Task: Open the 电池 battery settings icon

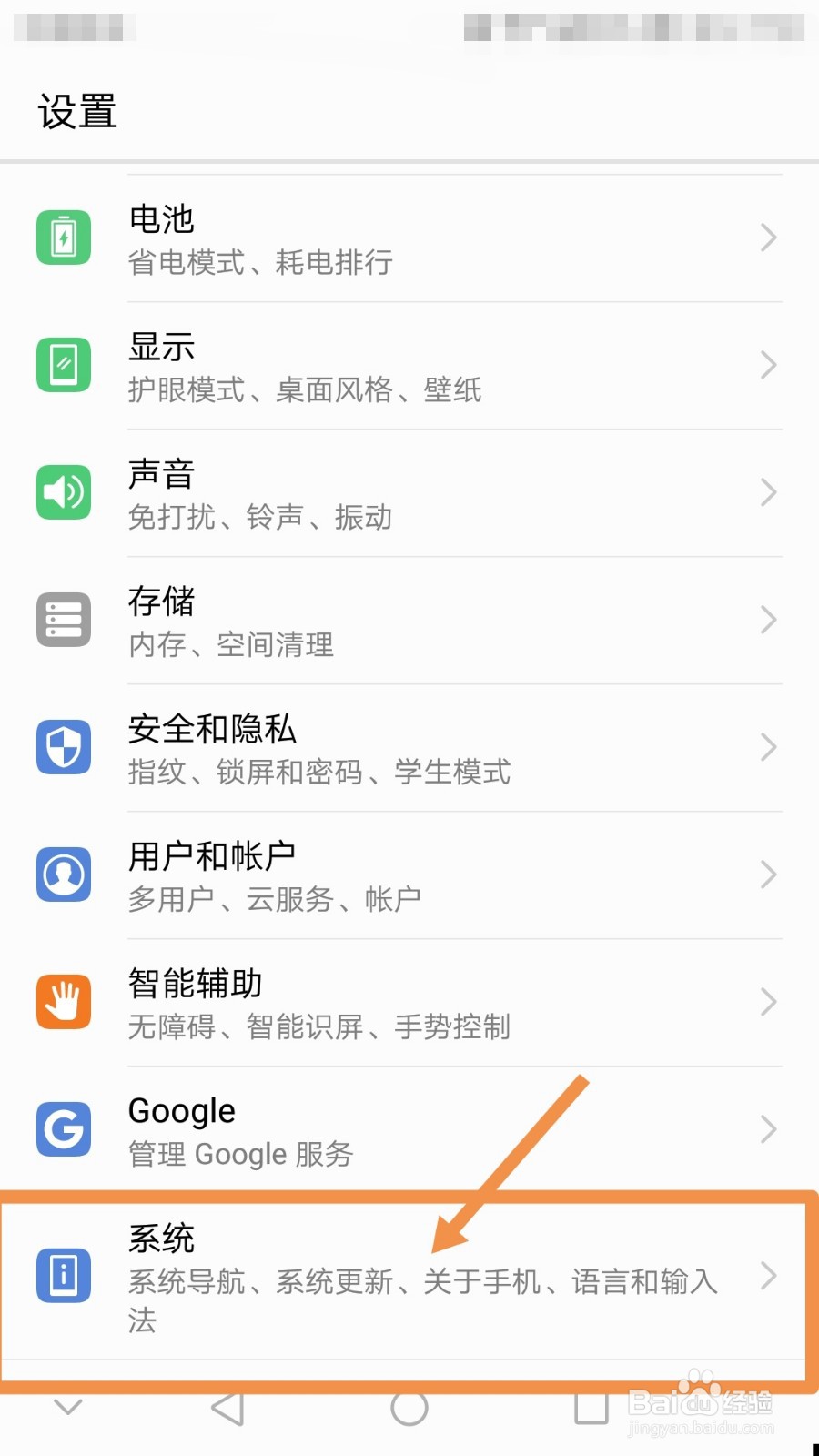Action: [x=63, y=237]
